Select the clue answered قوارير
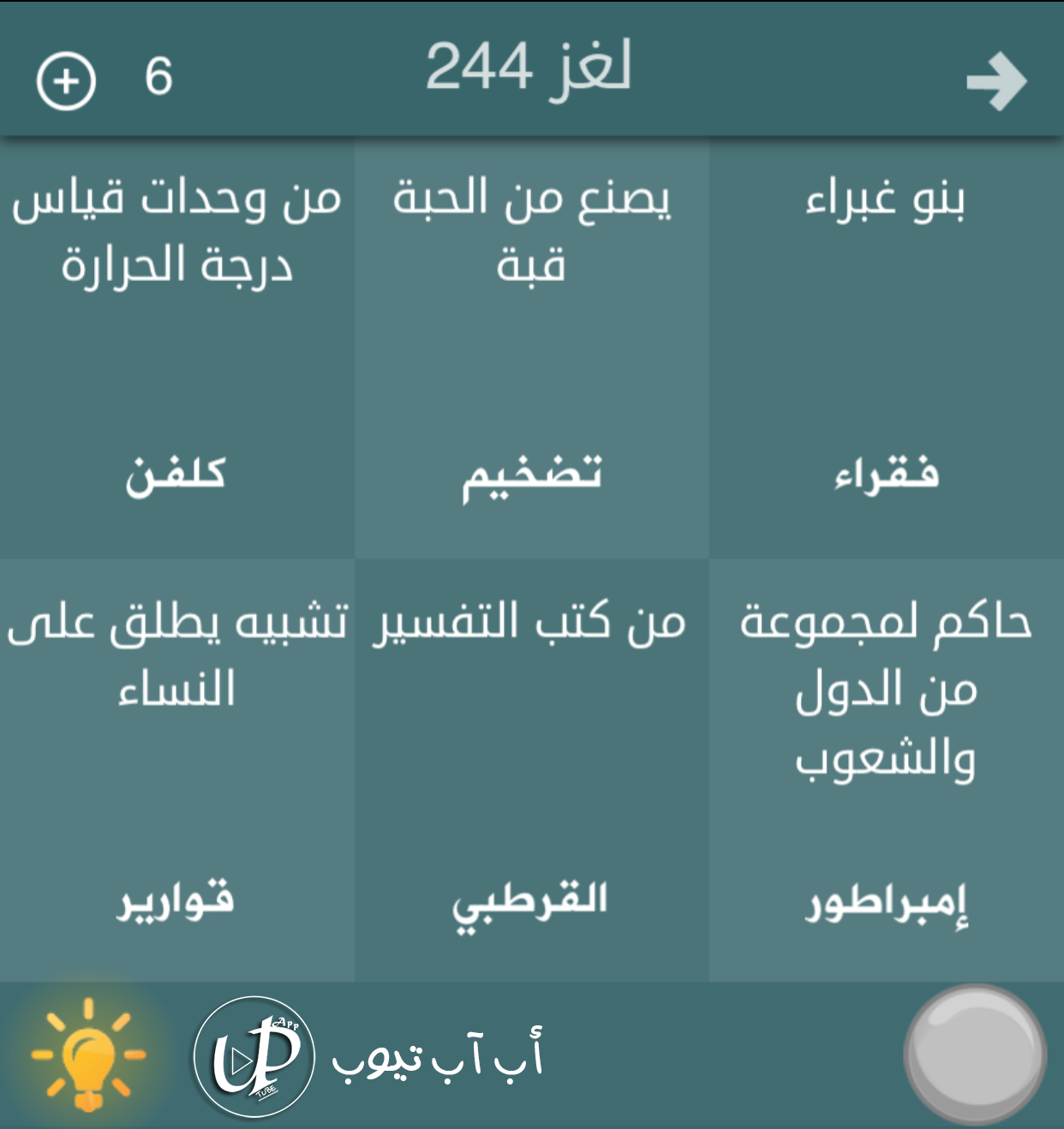 pos(176,769)
